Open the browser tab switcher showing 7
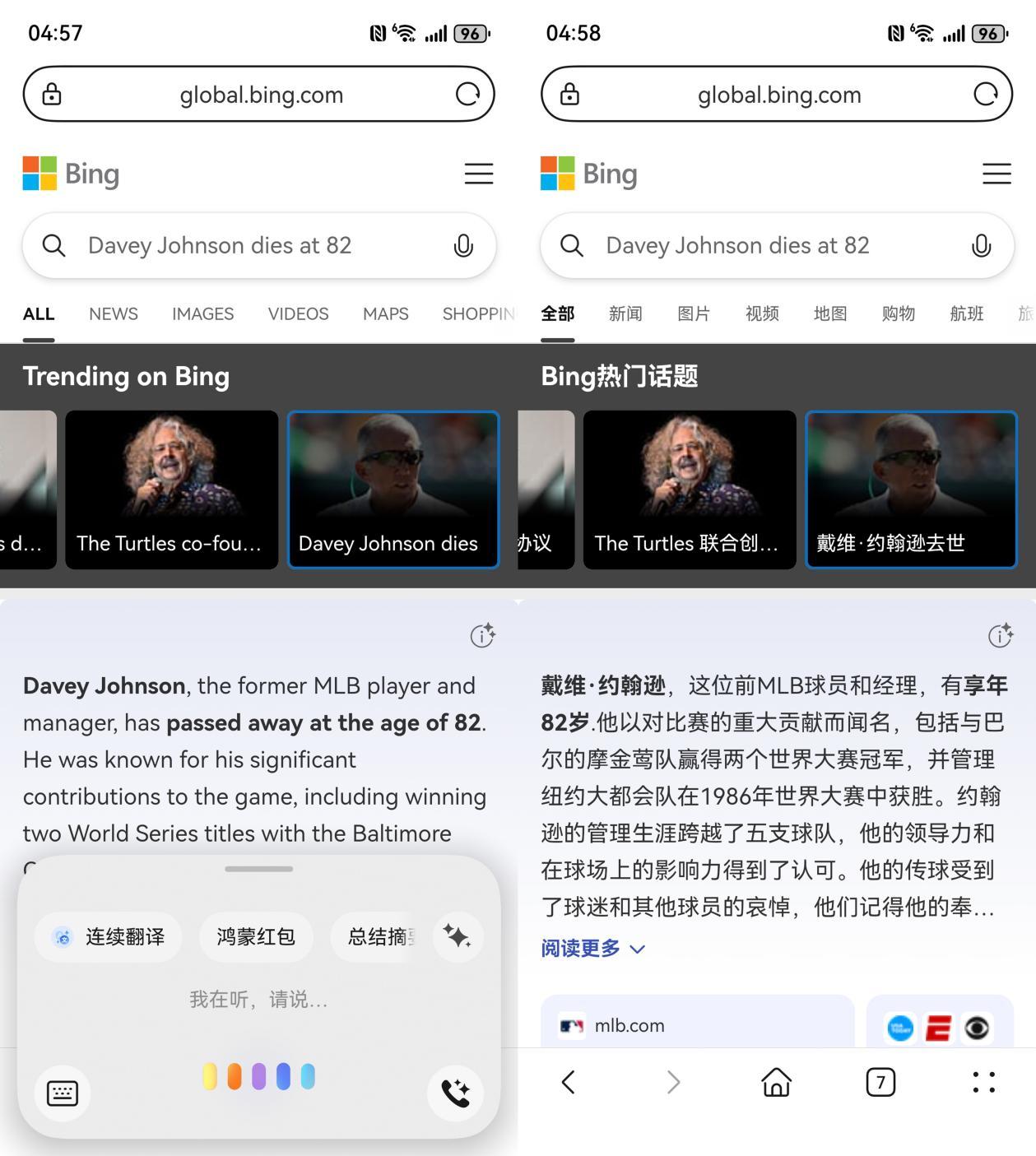Image resolution: width=1036 pixels, height=1156 pixels. coord(880,1082)
